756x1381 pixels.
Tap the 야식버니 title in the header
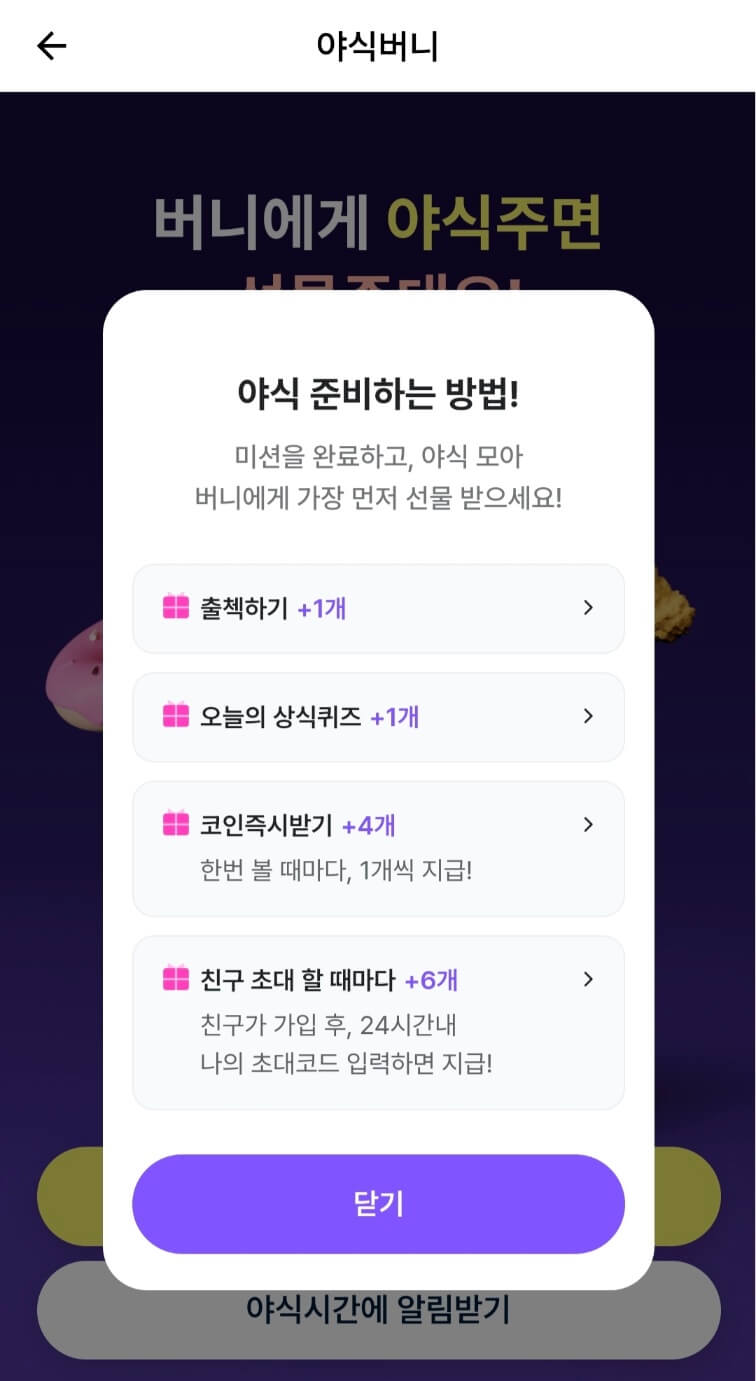377,45
